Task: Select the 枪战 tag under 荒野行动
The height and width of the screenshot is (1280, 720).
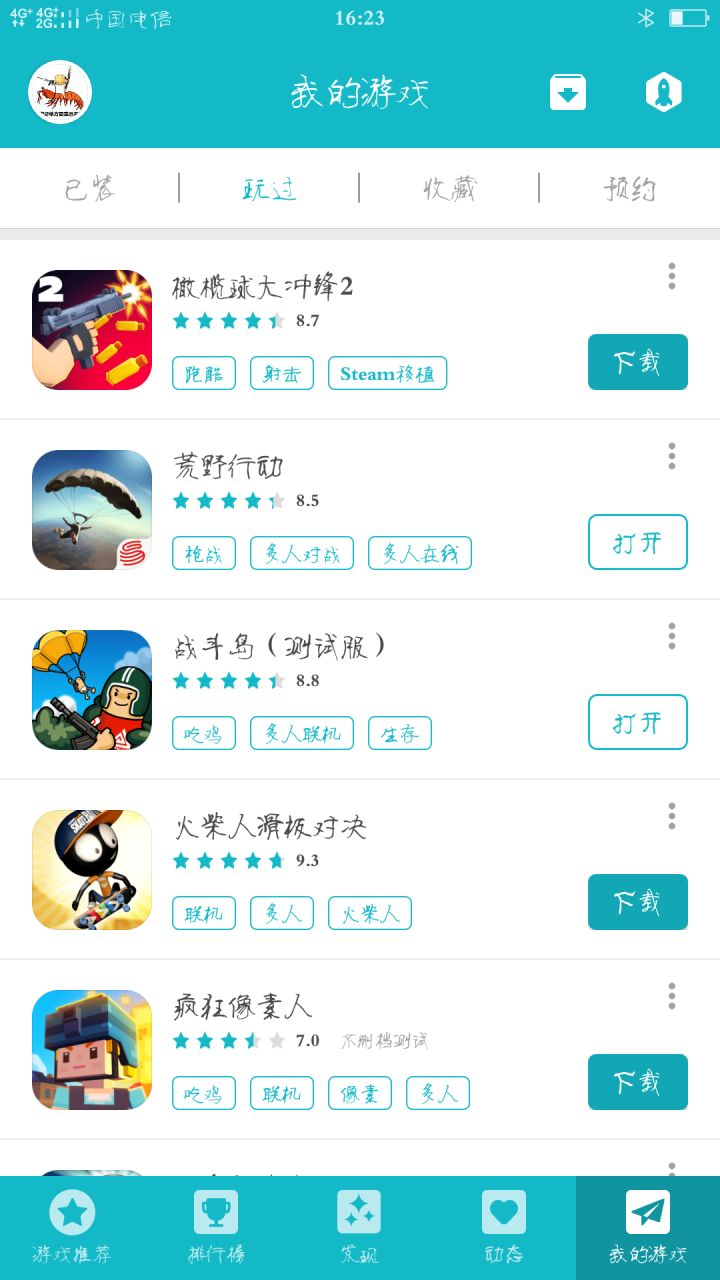Action: point(204,553)
